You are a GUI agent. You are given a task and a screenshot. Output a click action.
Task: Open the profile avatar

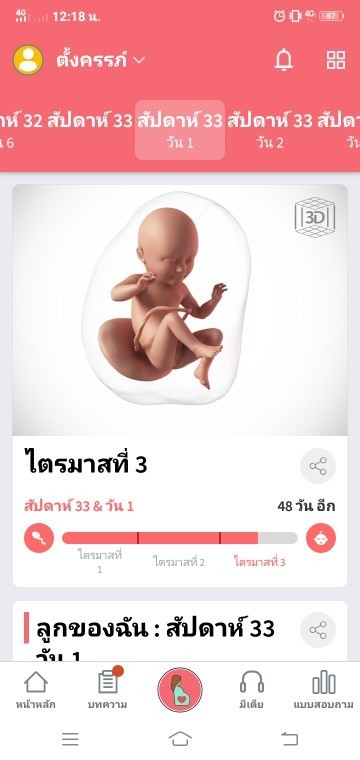[28, 60]
